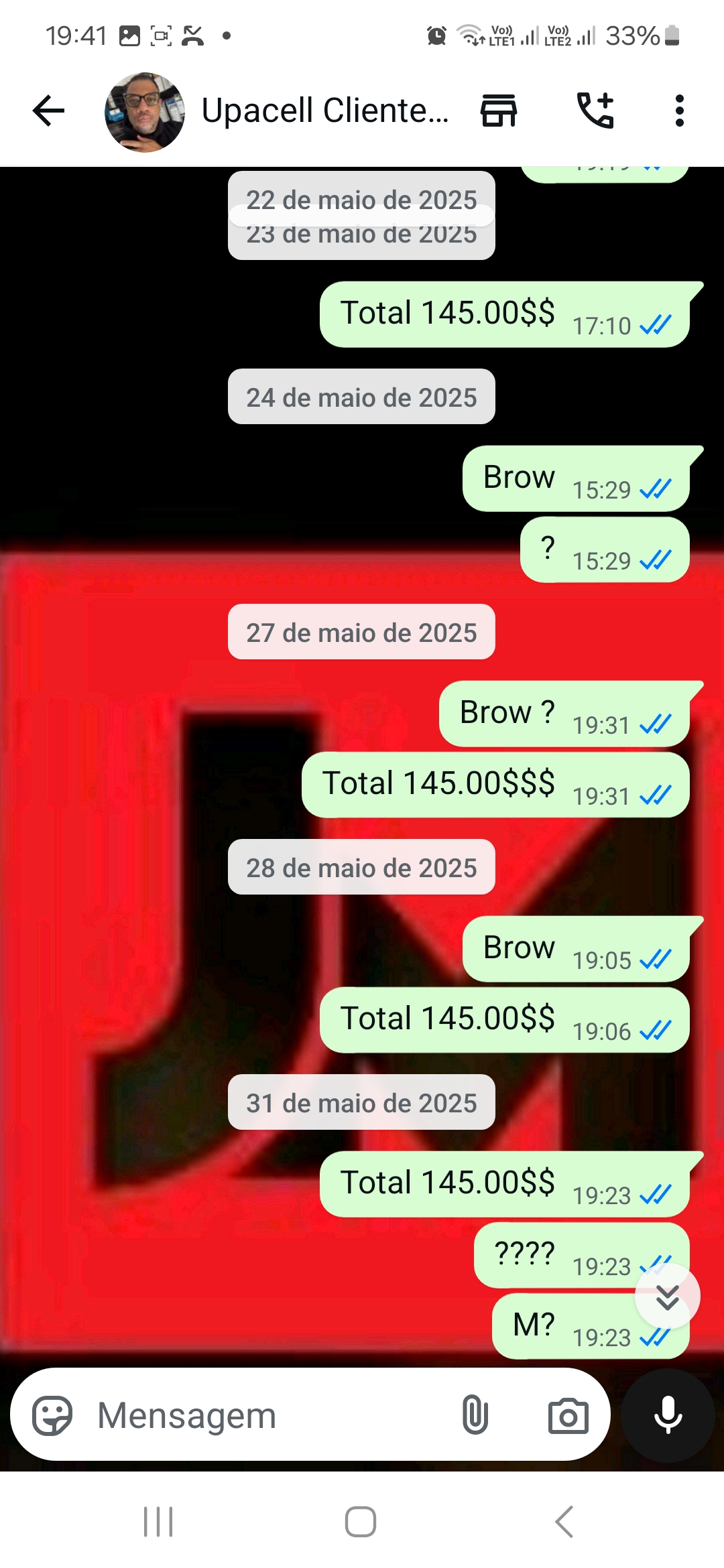
Task: Record a voice message with the microphone
Action: (x=668, y=1416)
